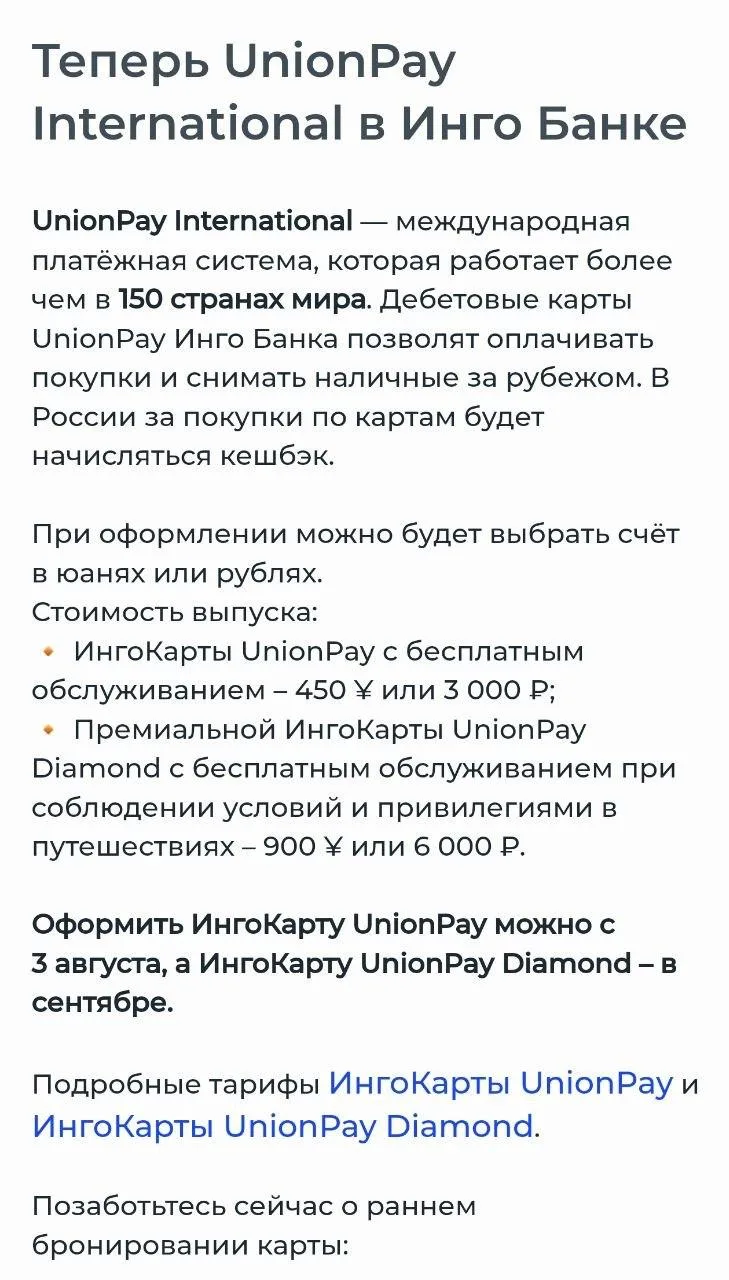The height and width of the screenshot is (1280, 729).
Task: Open the ИнгоКарты UnionPay Diamond tariffs link
Action: tap(283, 1126)
